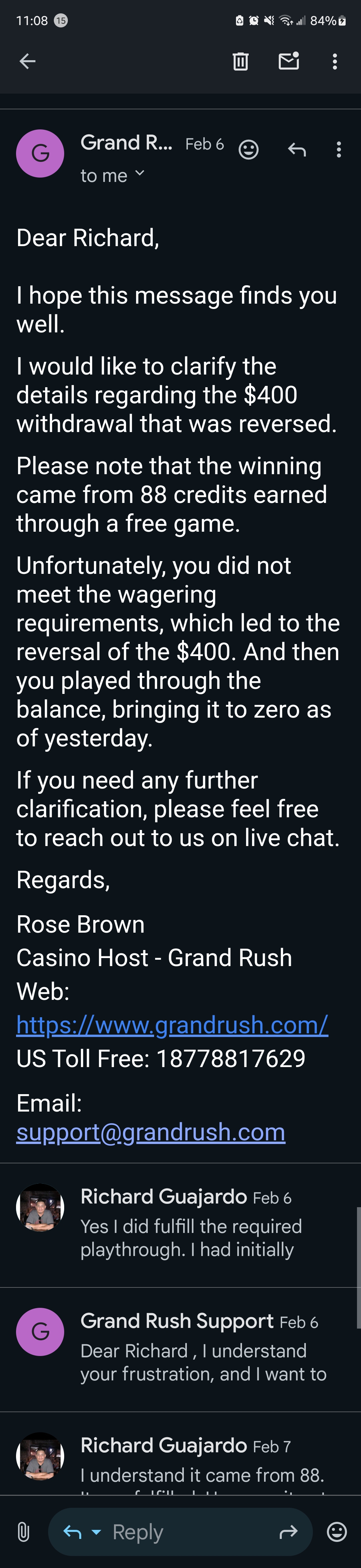
Task: Go back to the inbox
Action: pyautogui.click(x=27, y=61)
